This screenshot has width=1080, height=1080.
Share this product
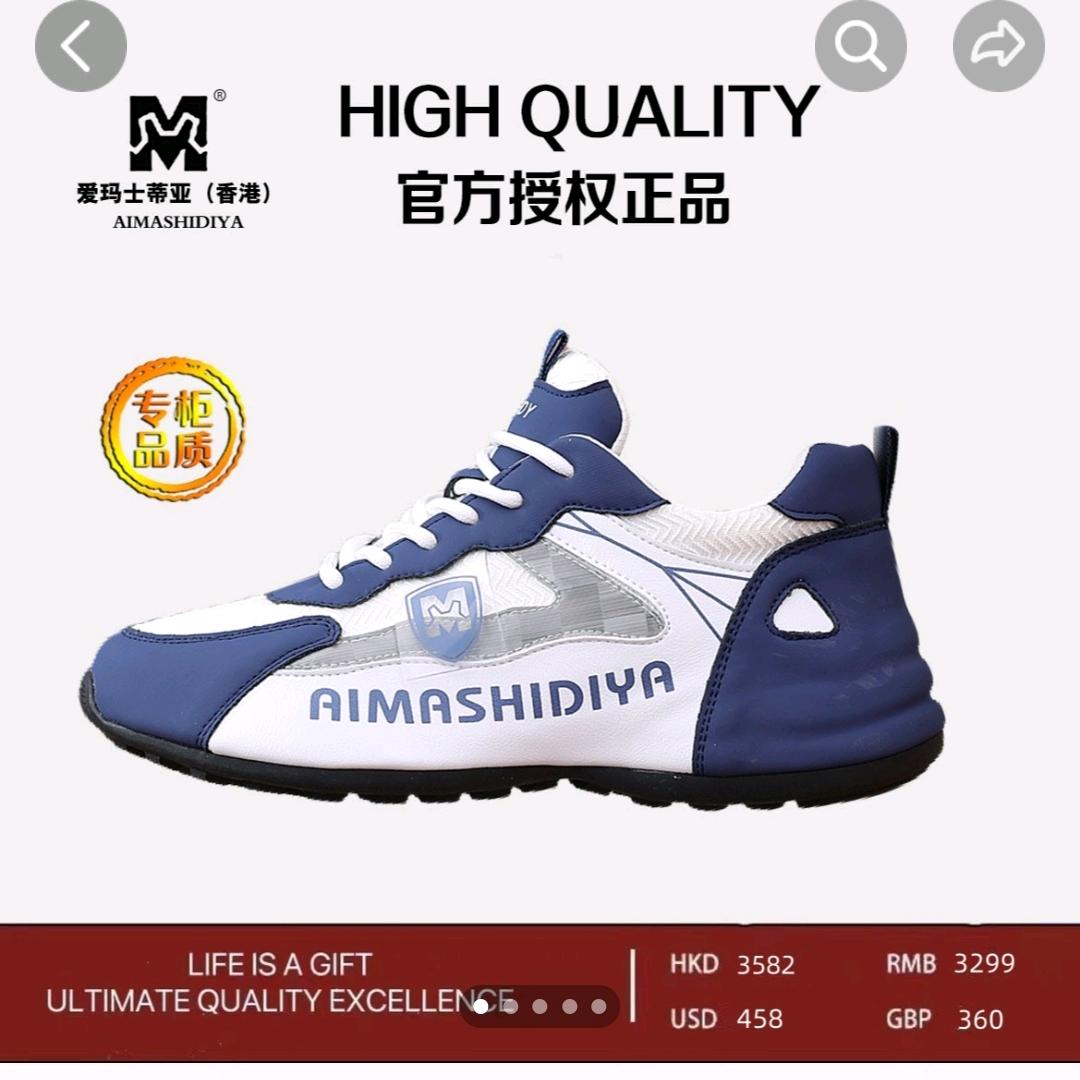[x=998, y=46]
